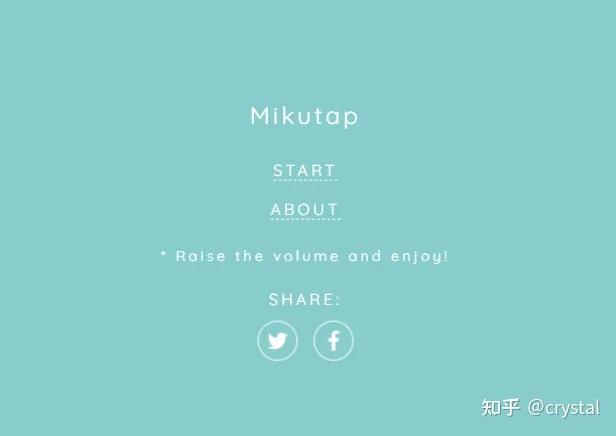
Task: Share Mikutap on Facebook
Action: 334,341
